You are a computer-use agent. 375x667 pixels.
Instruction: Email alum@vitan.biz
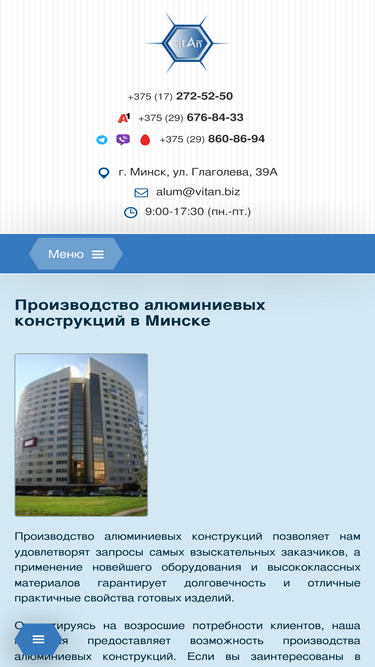point(198,192)
